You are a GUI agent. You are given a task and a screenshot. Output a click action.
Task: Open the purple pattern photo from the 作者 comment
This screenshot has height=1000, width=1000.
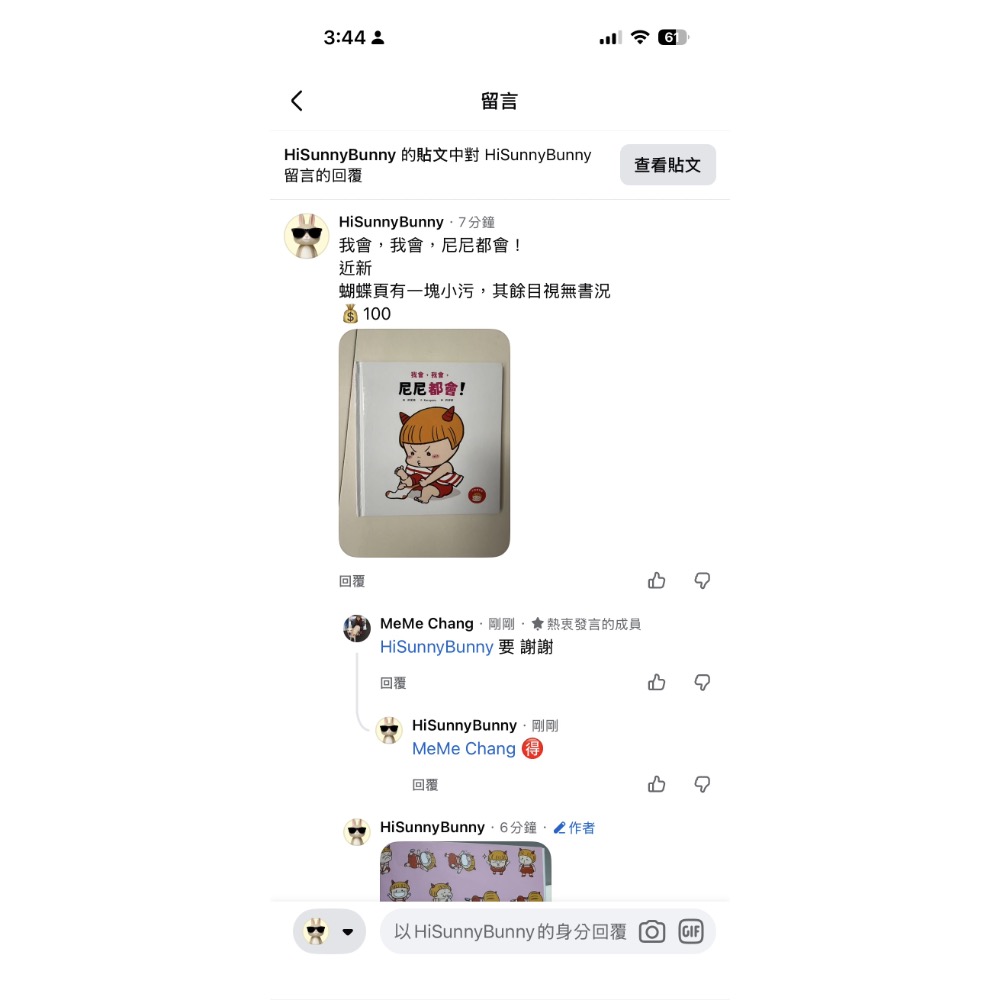pyautogui.click(x=466, y=871)
